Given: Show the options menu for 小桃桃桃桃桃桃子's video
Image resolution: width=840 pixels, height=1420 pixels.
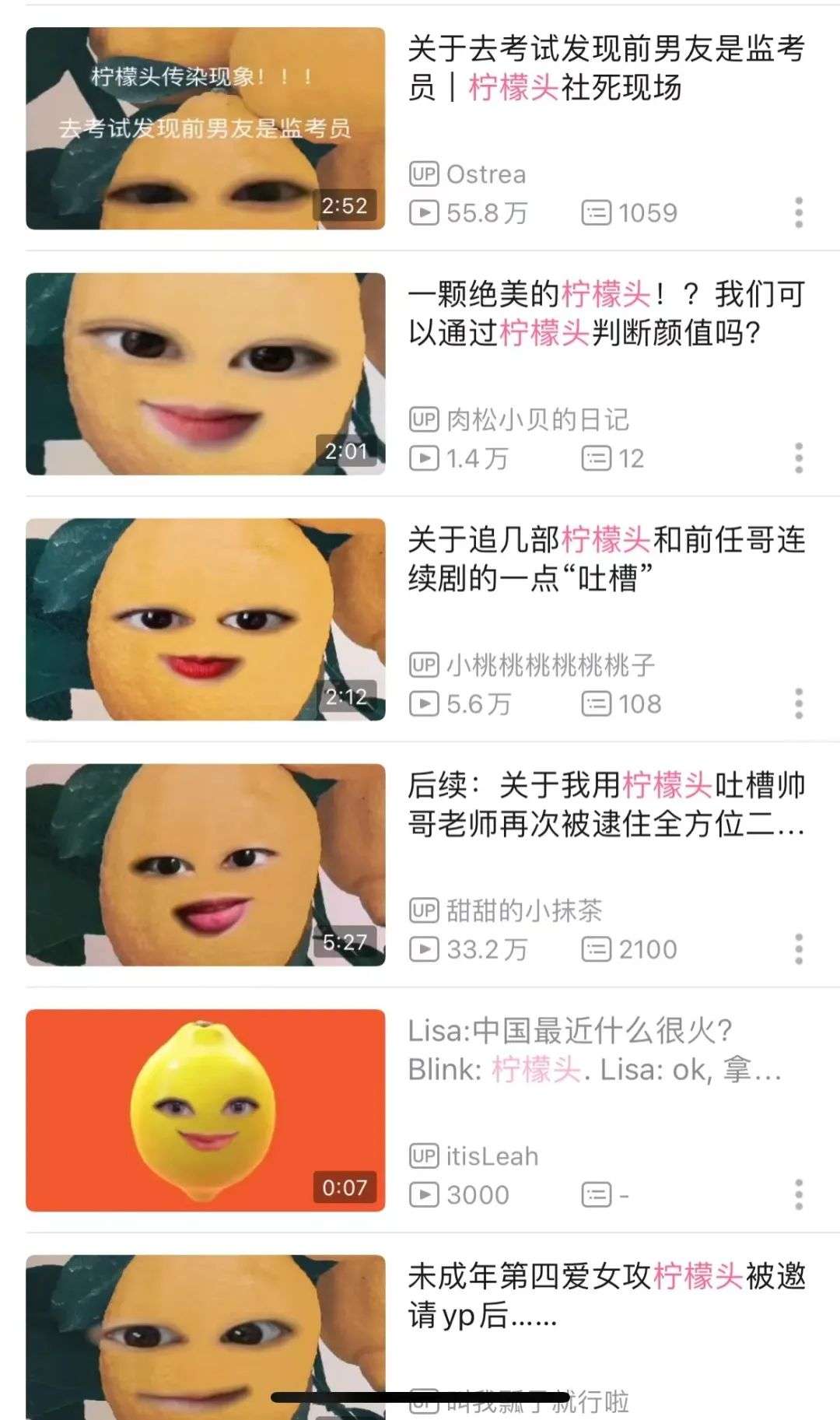Looking at the screenshot, I should click(x=799, y=703).
